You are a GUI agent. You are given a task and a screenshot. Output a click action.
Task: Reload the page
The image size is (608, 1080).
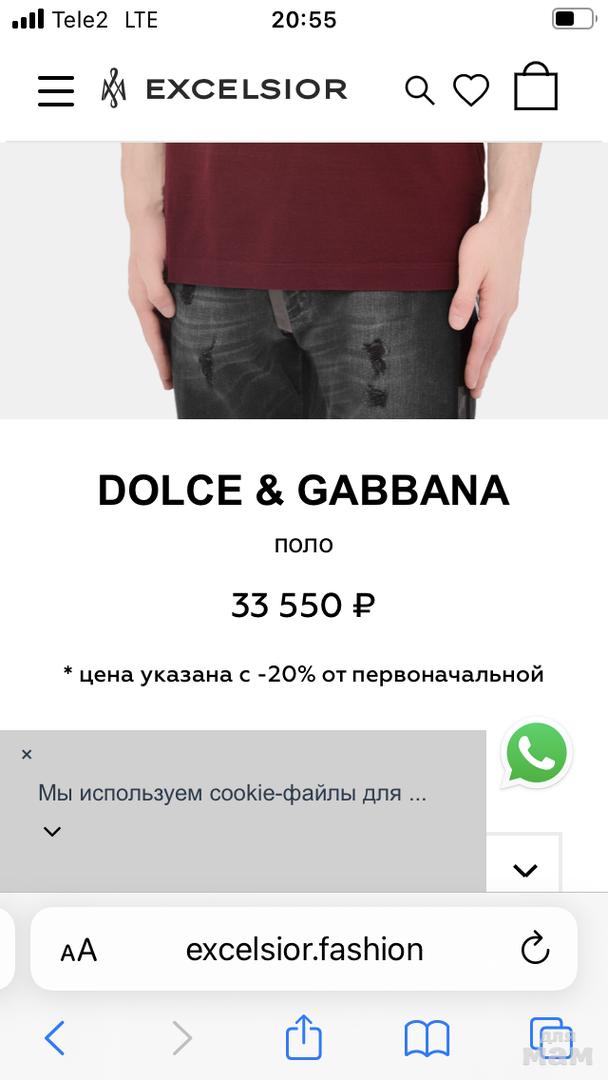536,948
